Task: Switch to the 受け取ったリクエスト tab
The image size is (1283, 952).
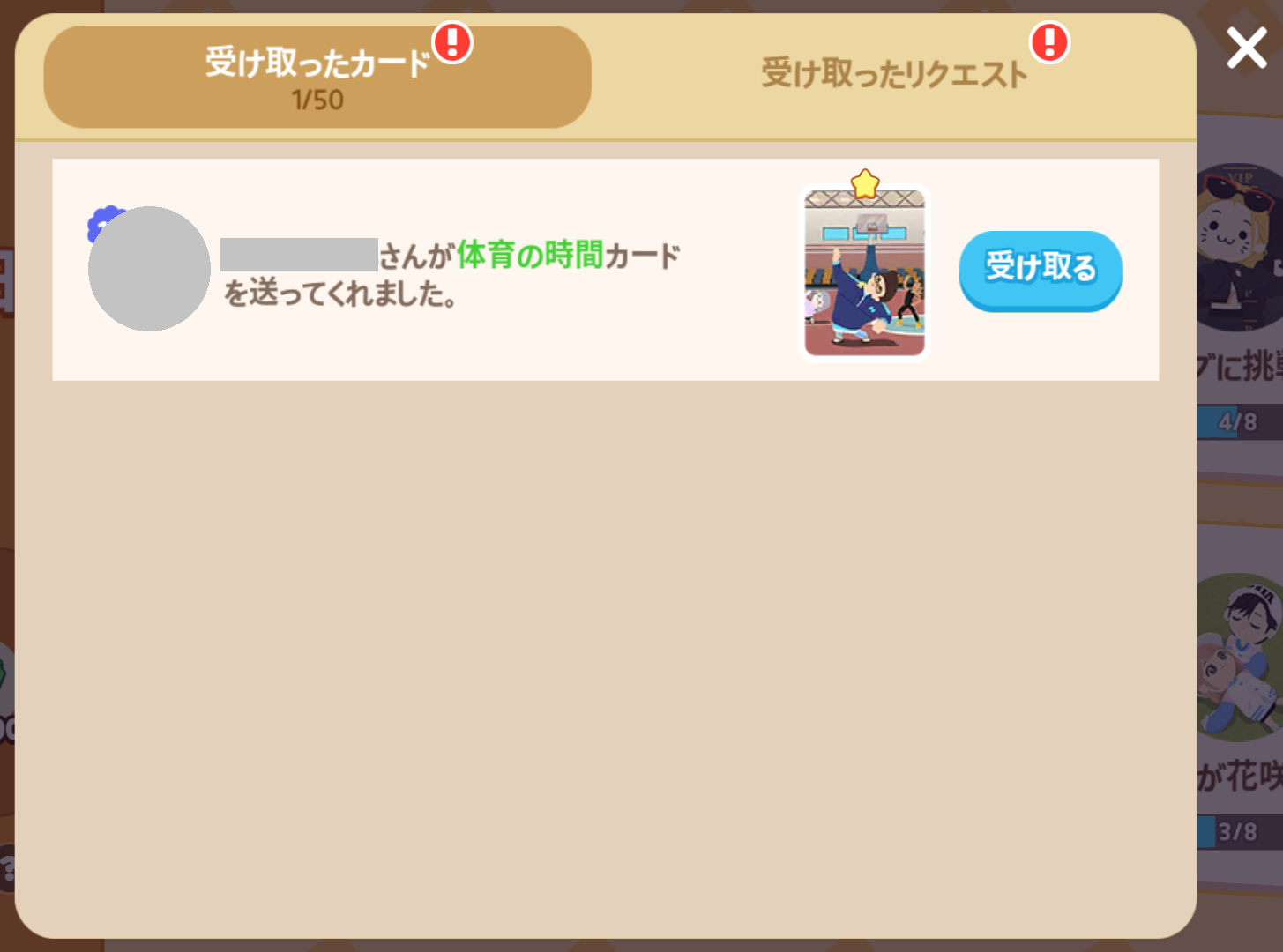Action: coord(893,74)
